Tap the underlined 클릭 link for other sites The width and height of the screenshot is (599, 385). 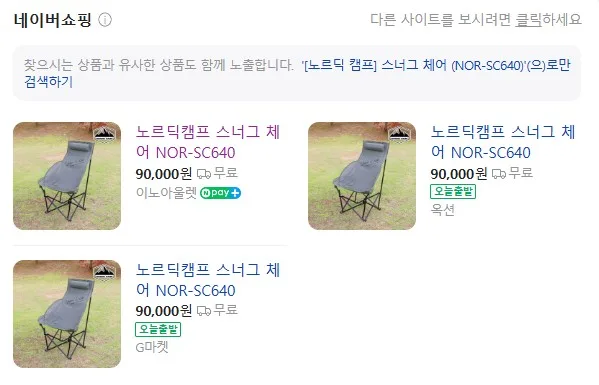tap(529, 19)
